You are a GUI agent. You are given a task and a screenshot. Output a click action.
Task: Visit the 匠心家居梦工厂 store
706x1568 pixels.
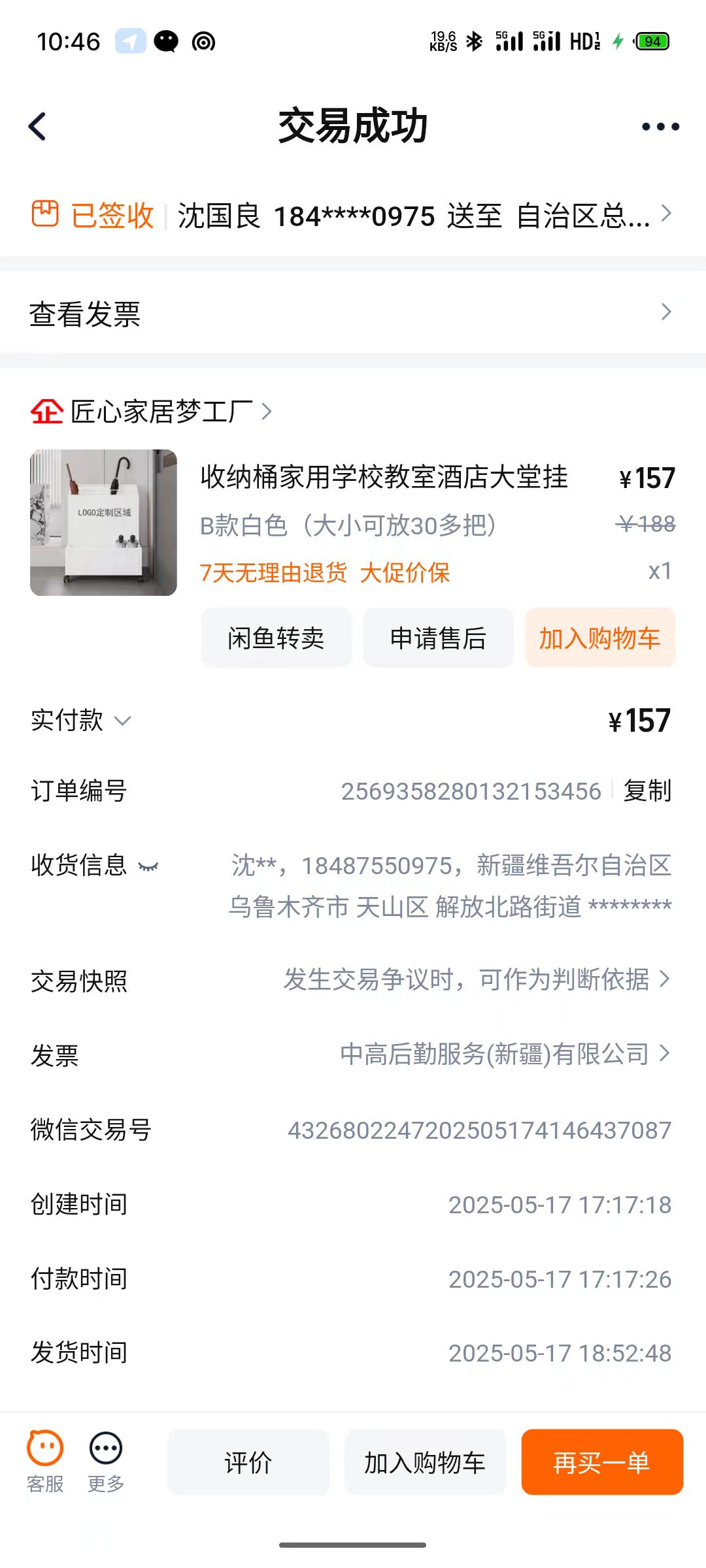coord(162,412)
